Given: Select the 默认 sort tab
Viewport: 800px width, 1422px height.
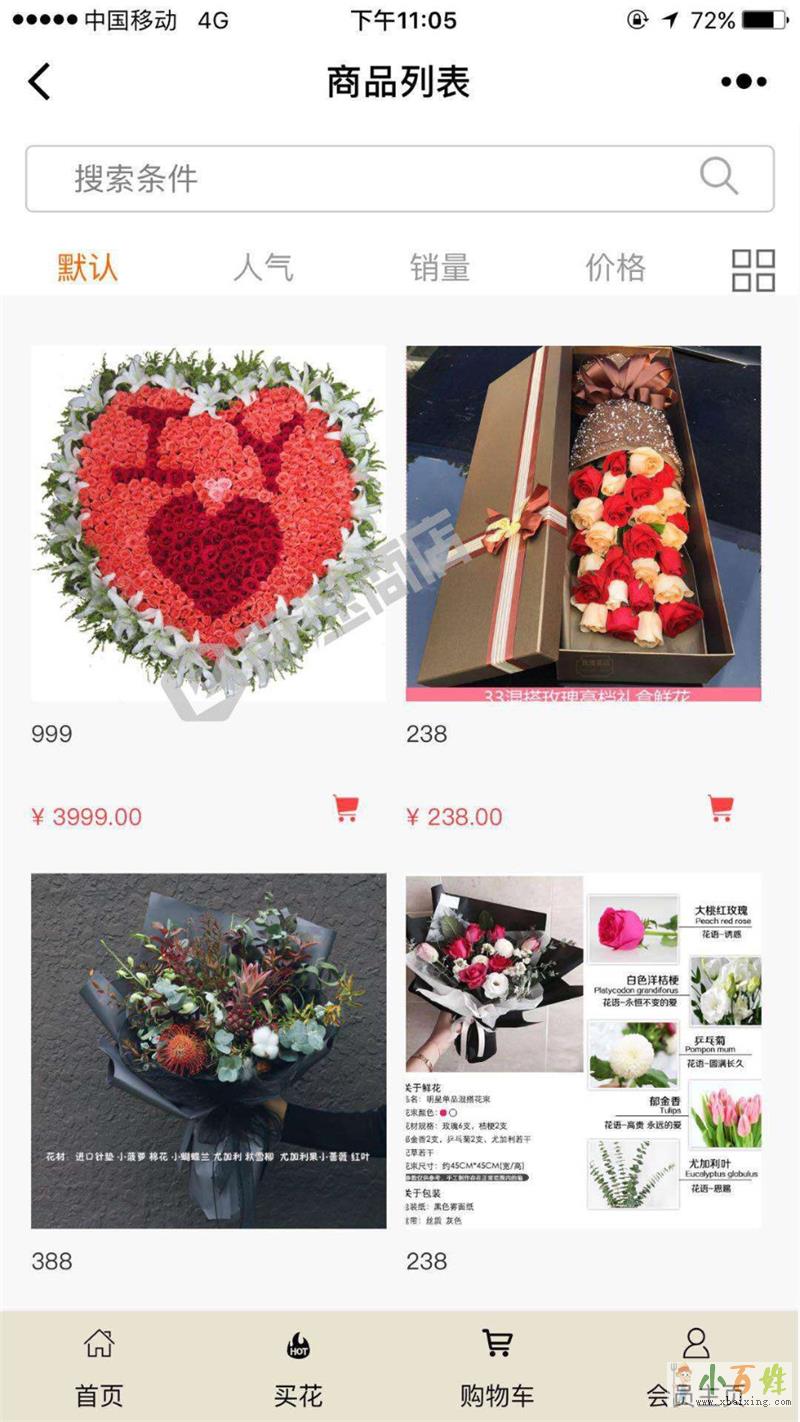Looking at the screenshot, I should (88, 268).
